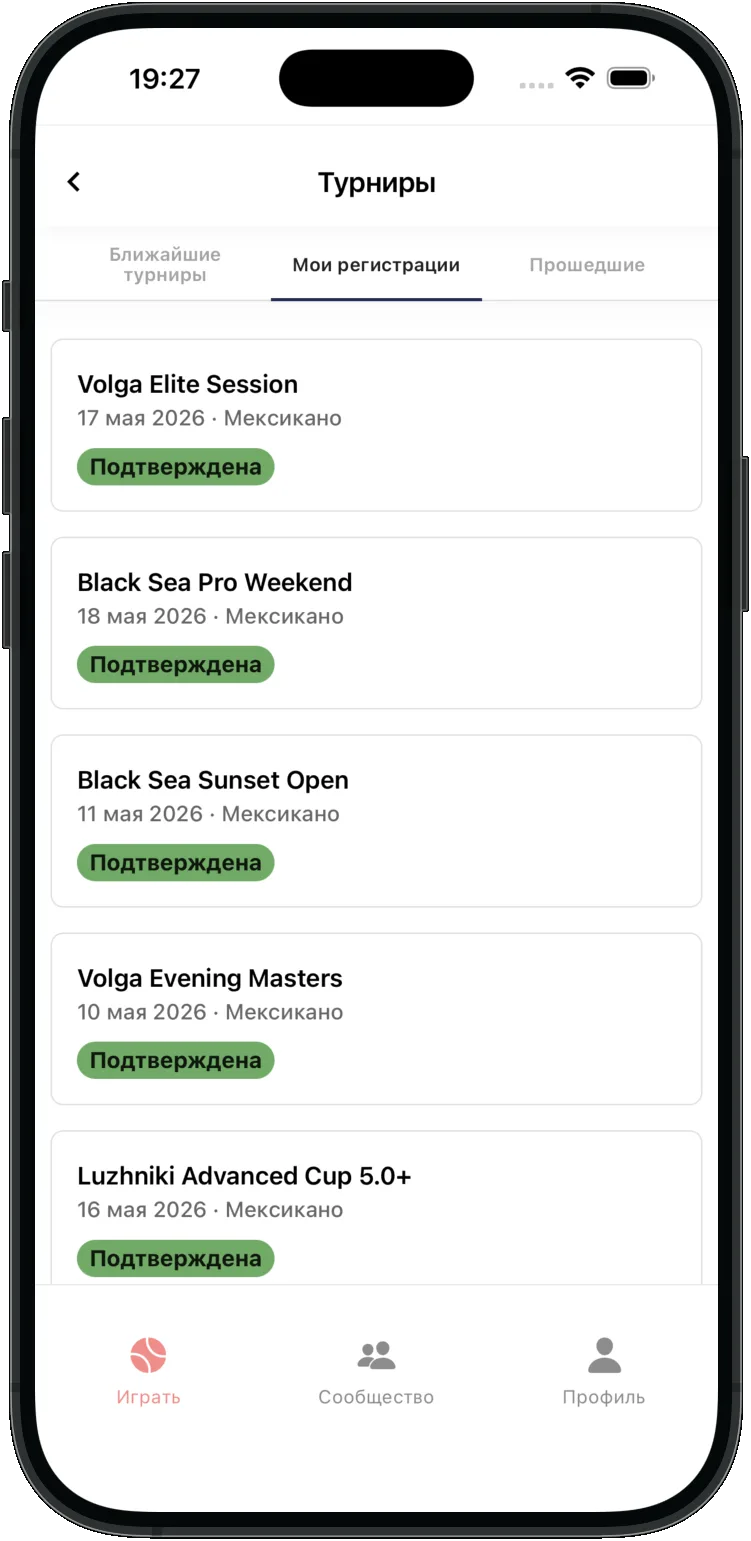Open the Volga Elite Session tournament card
751x1541 pixels.
(x=376, y=425)
